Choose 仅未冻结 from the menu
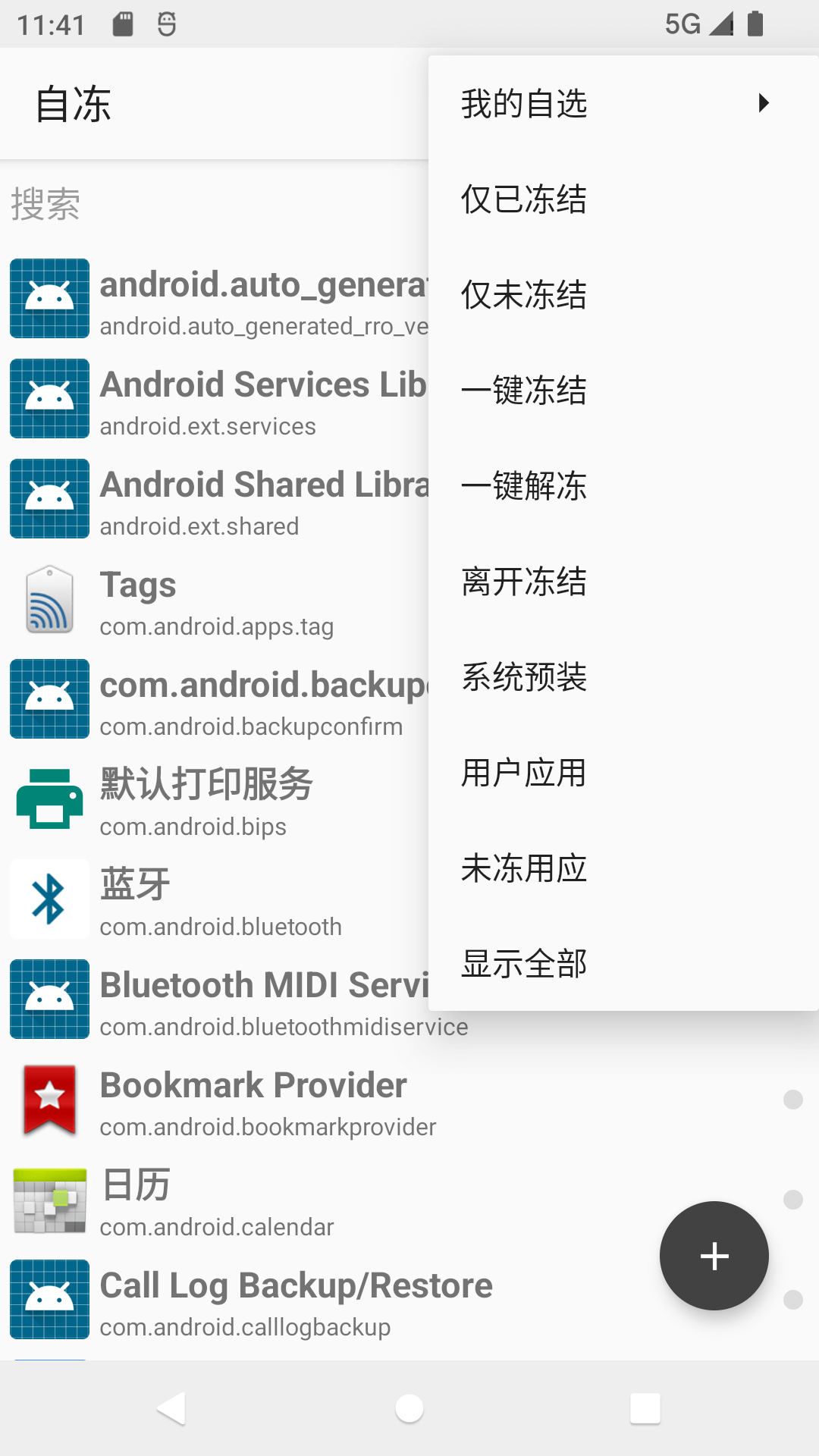 (x=623, y=294)
